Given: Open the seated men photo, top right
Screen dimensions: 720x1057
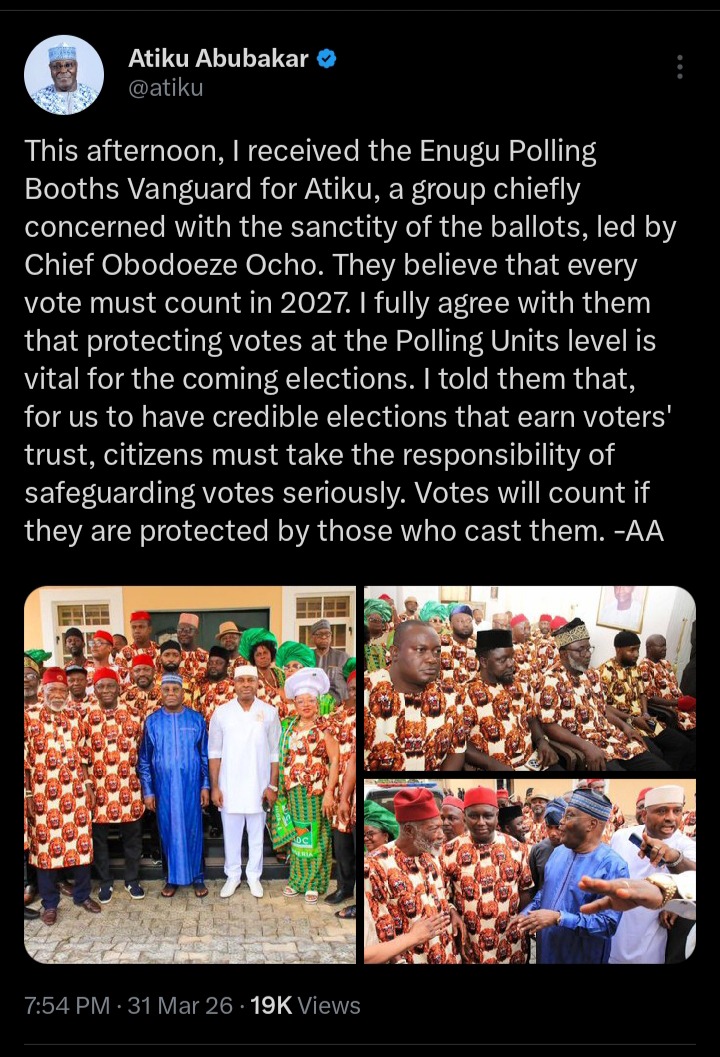Looking at the screenshot, I should point(530,678).
